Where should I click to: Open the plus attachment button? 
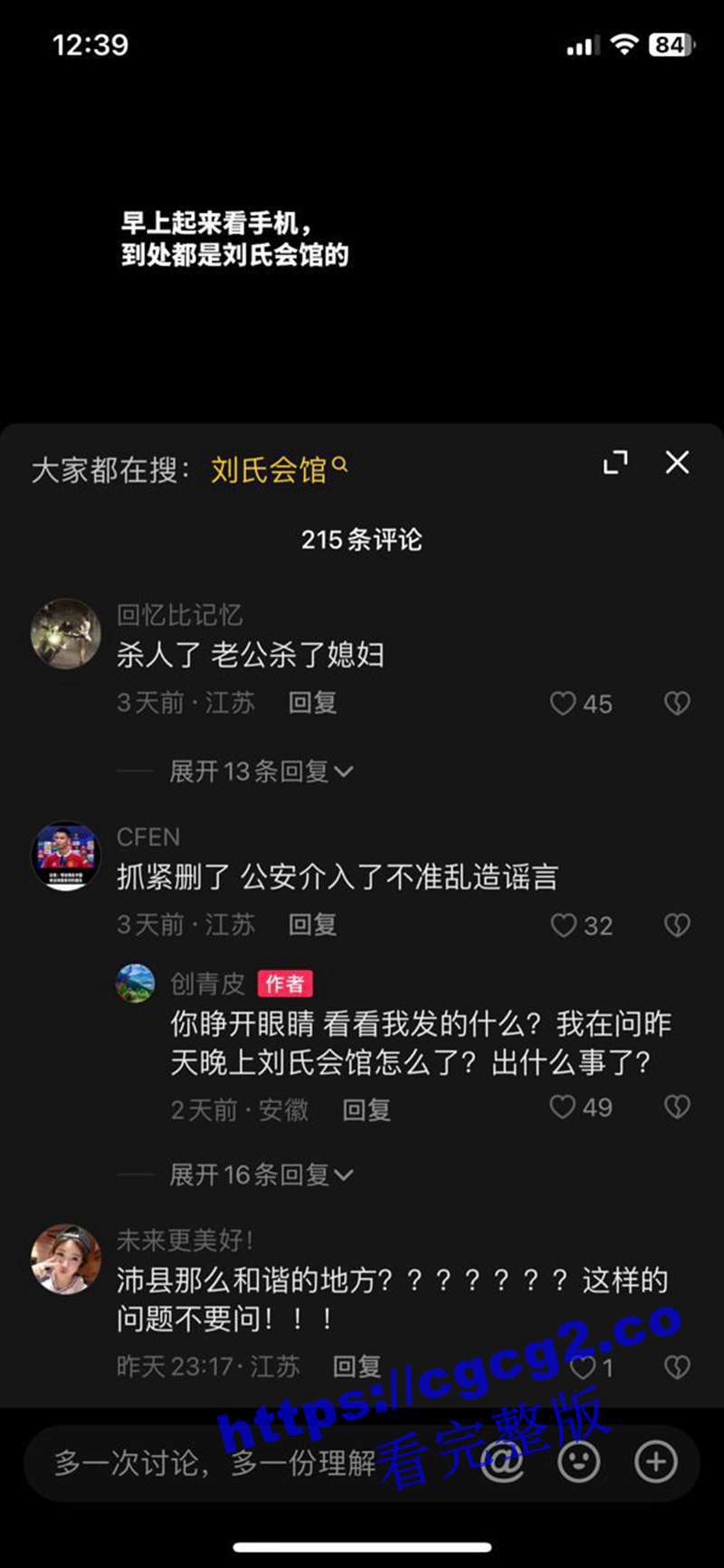click(656, 1461)
